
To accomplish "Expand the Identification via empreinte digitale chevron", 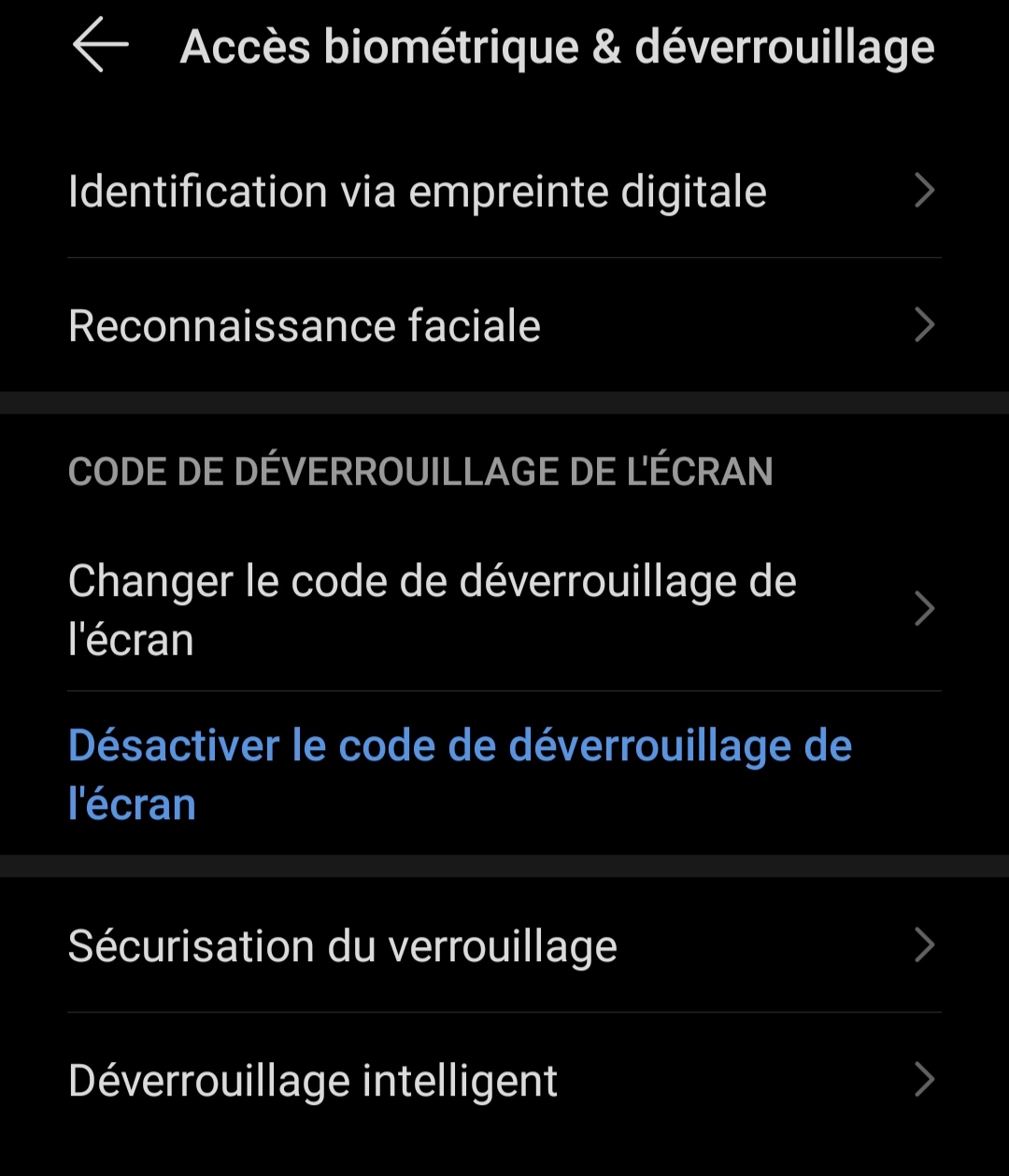I will [x=926, y=191].
